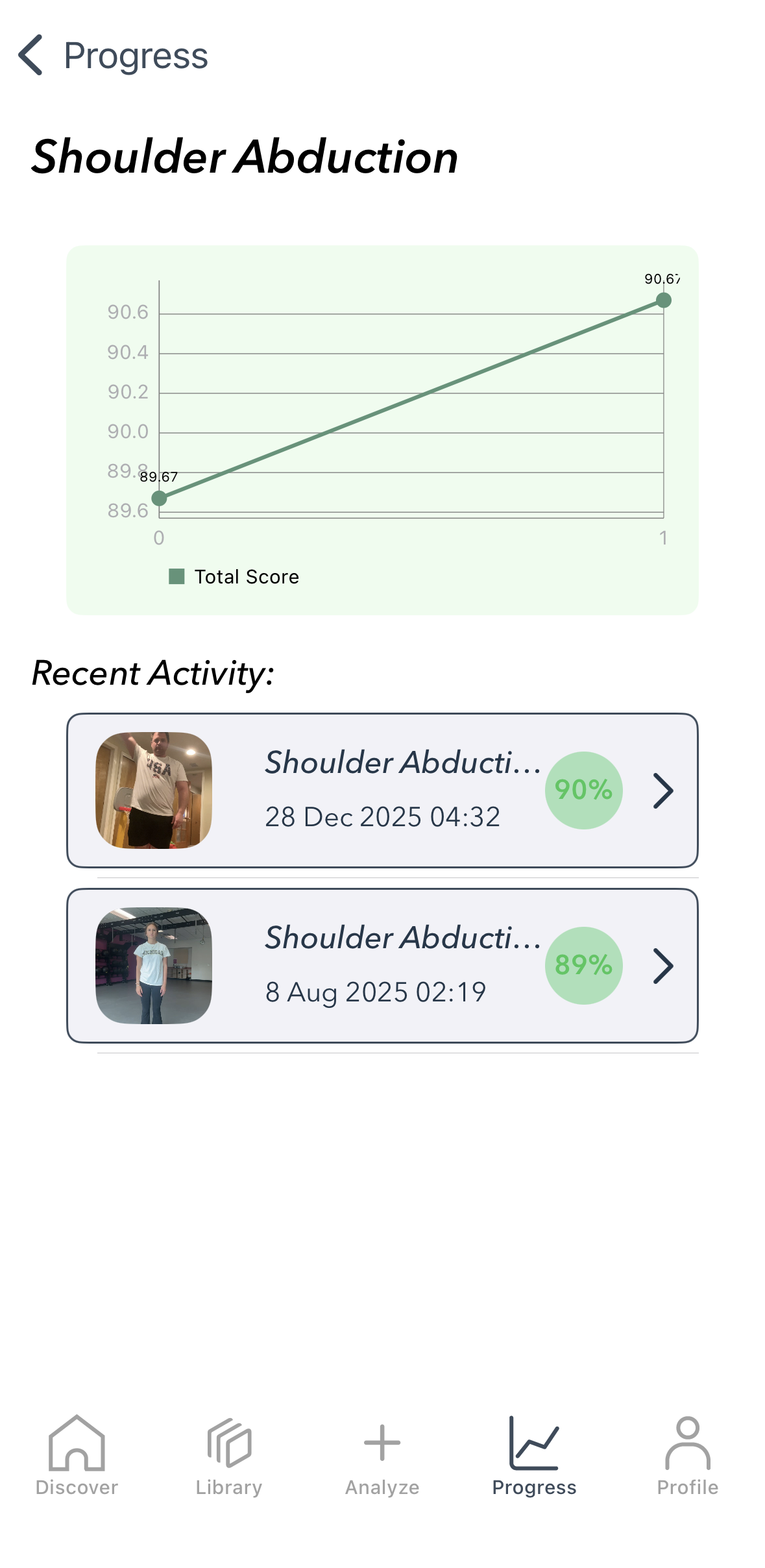Image resolution: width=765 pixels, height=1568 pixels.
Task: Go back to the Progress screen
Action: [31, 55]
